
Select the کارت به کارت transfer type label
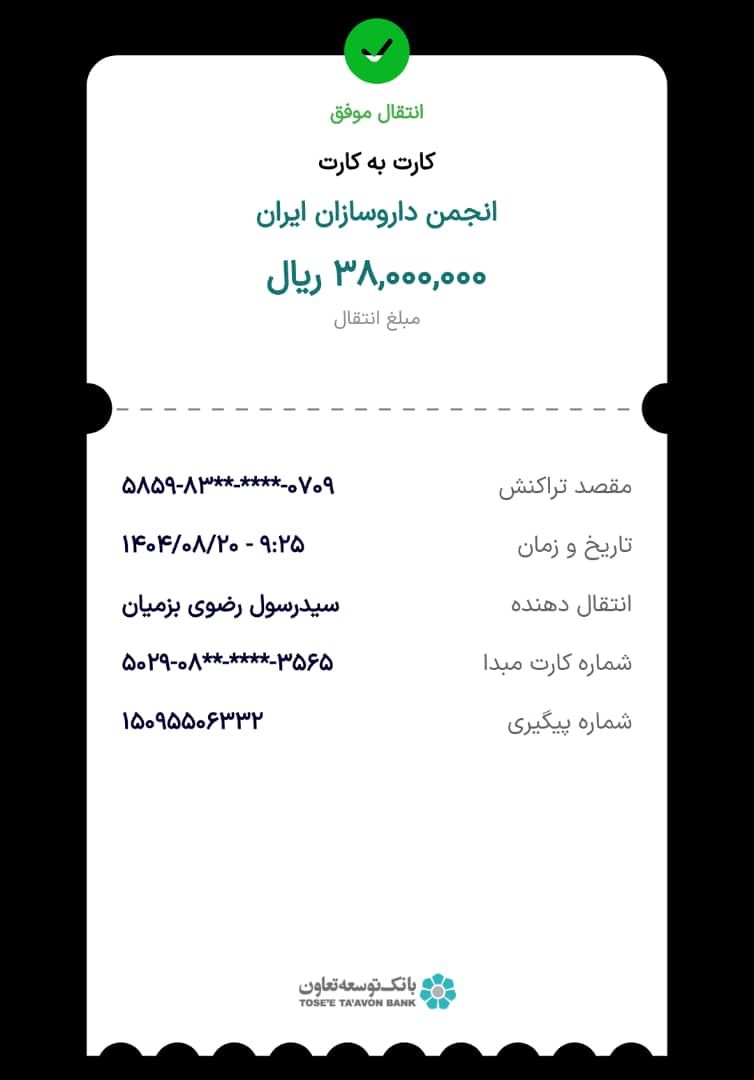click(377, 160)
